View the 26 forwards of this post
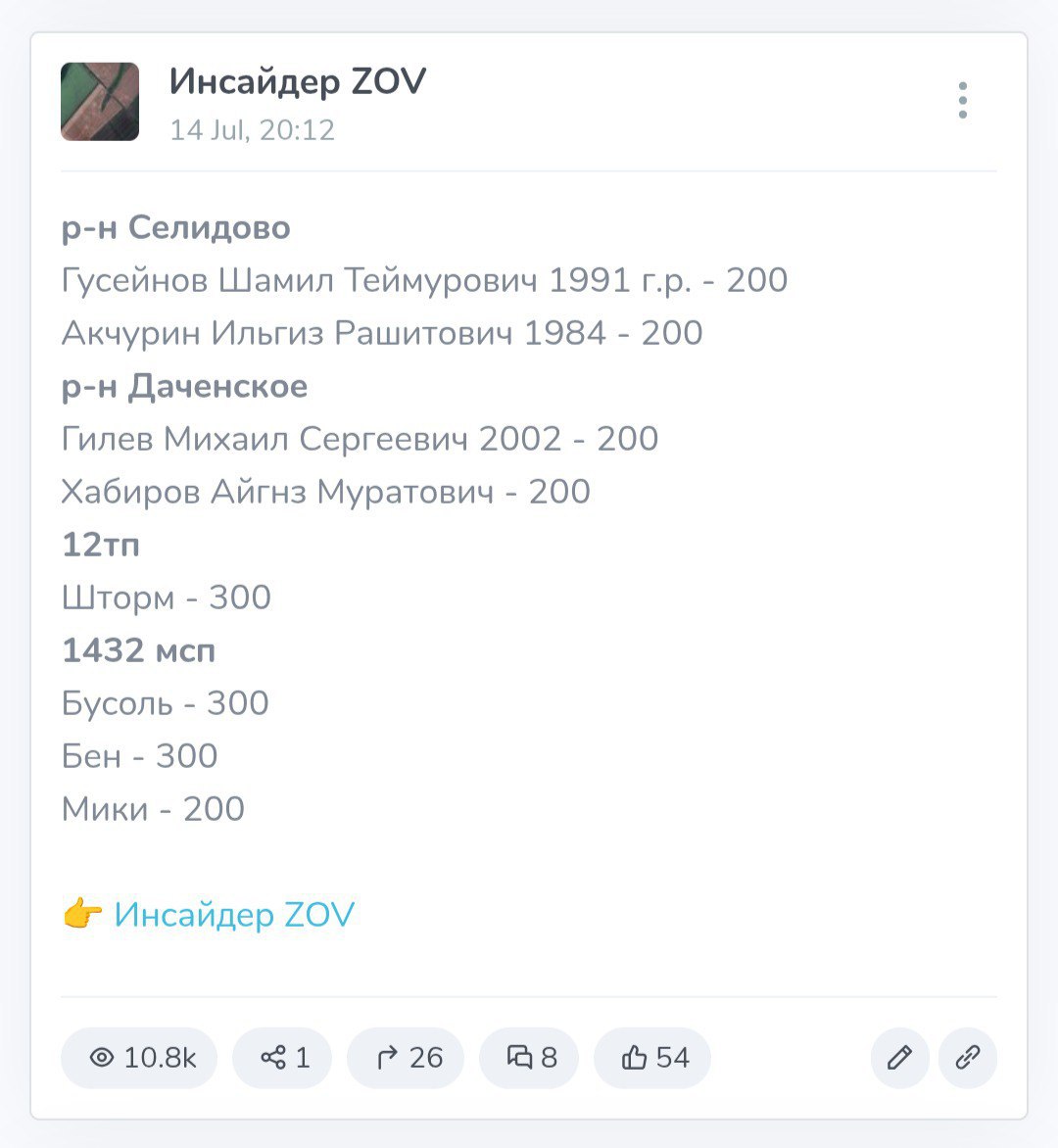 point(406,1058)
